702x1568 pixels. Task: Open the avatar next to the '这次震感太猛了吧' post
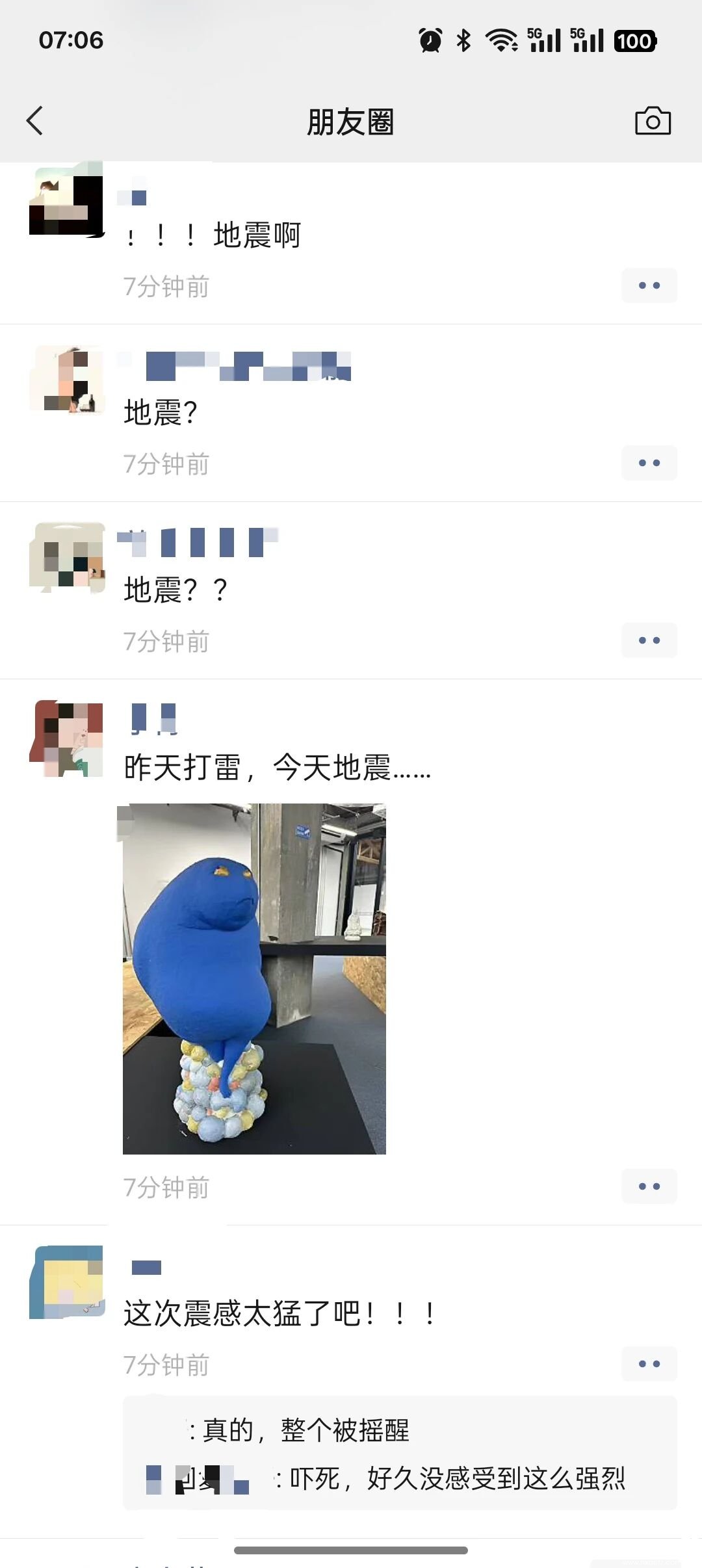(66, 1282)
